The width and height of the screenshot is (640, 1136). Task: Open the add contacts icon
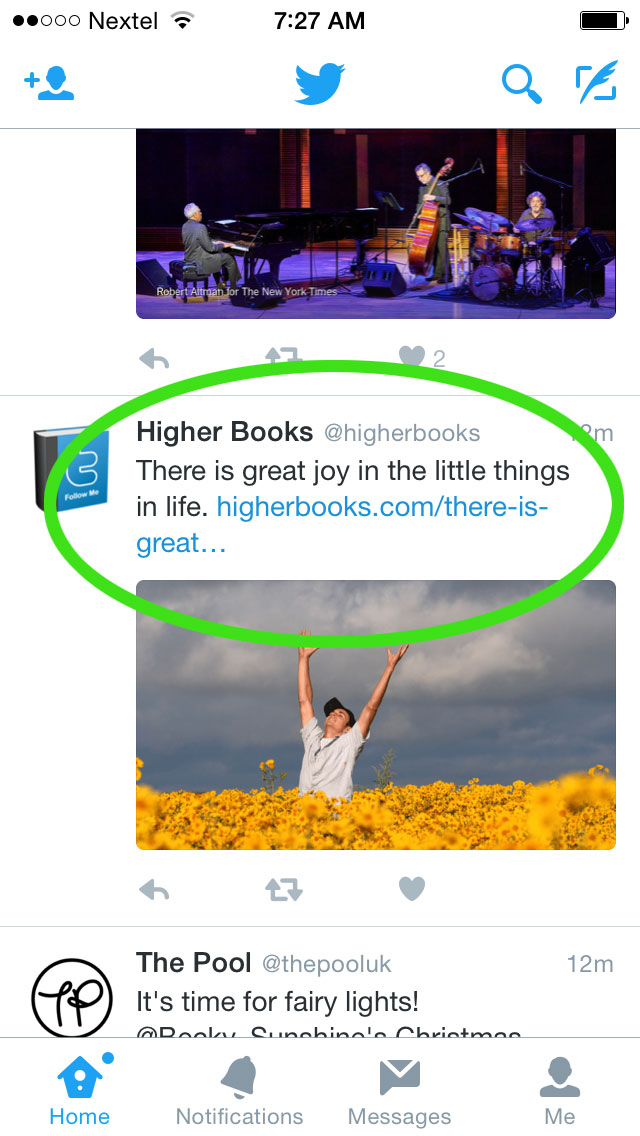pos(49,83)
